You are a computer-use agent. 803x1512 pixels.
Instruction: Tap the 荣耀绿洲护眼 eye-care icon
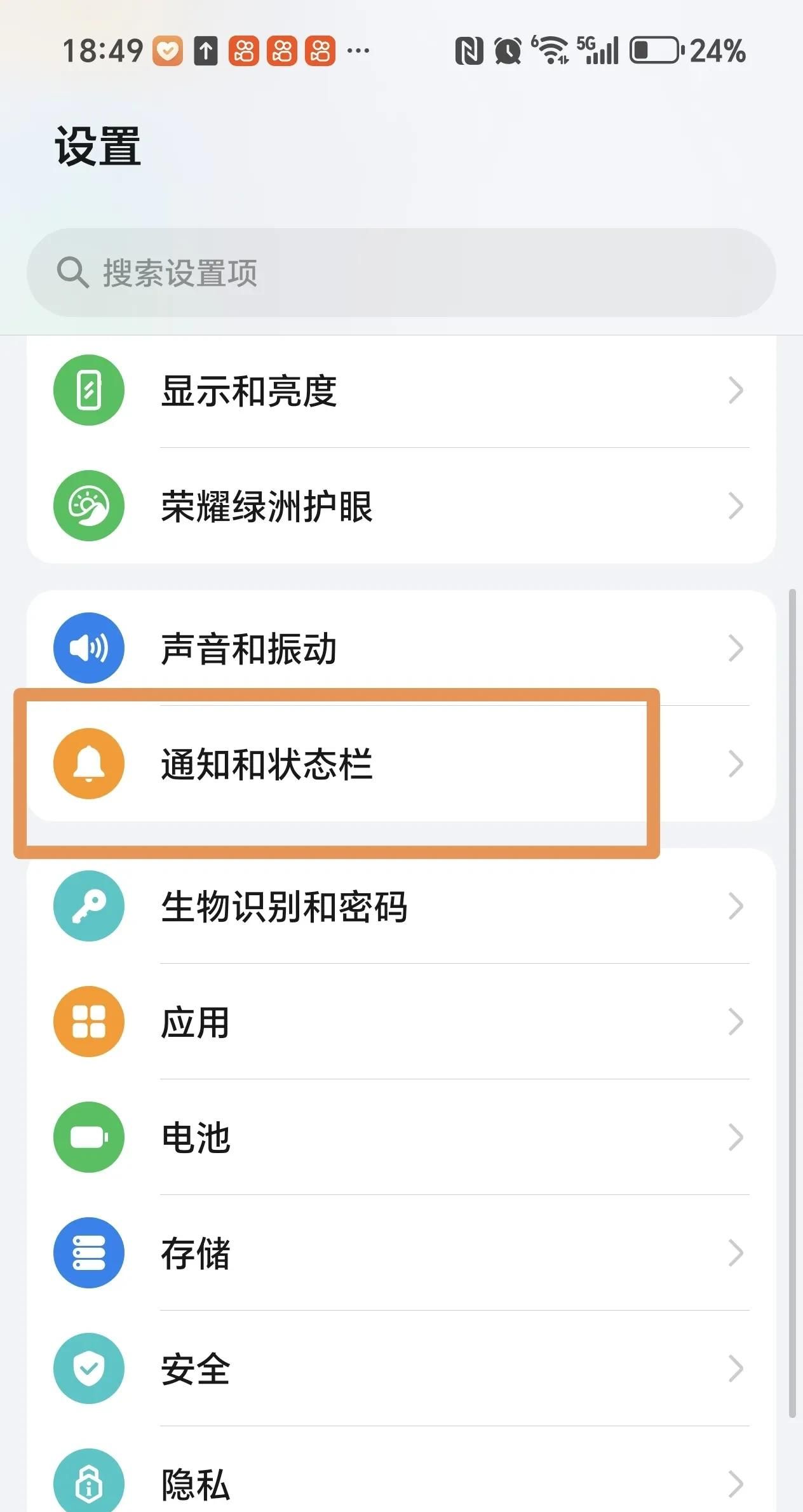89,506
